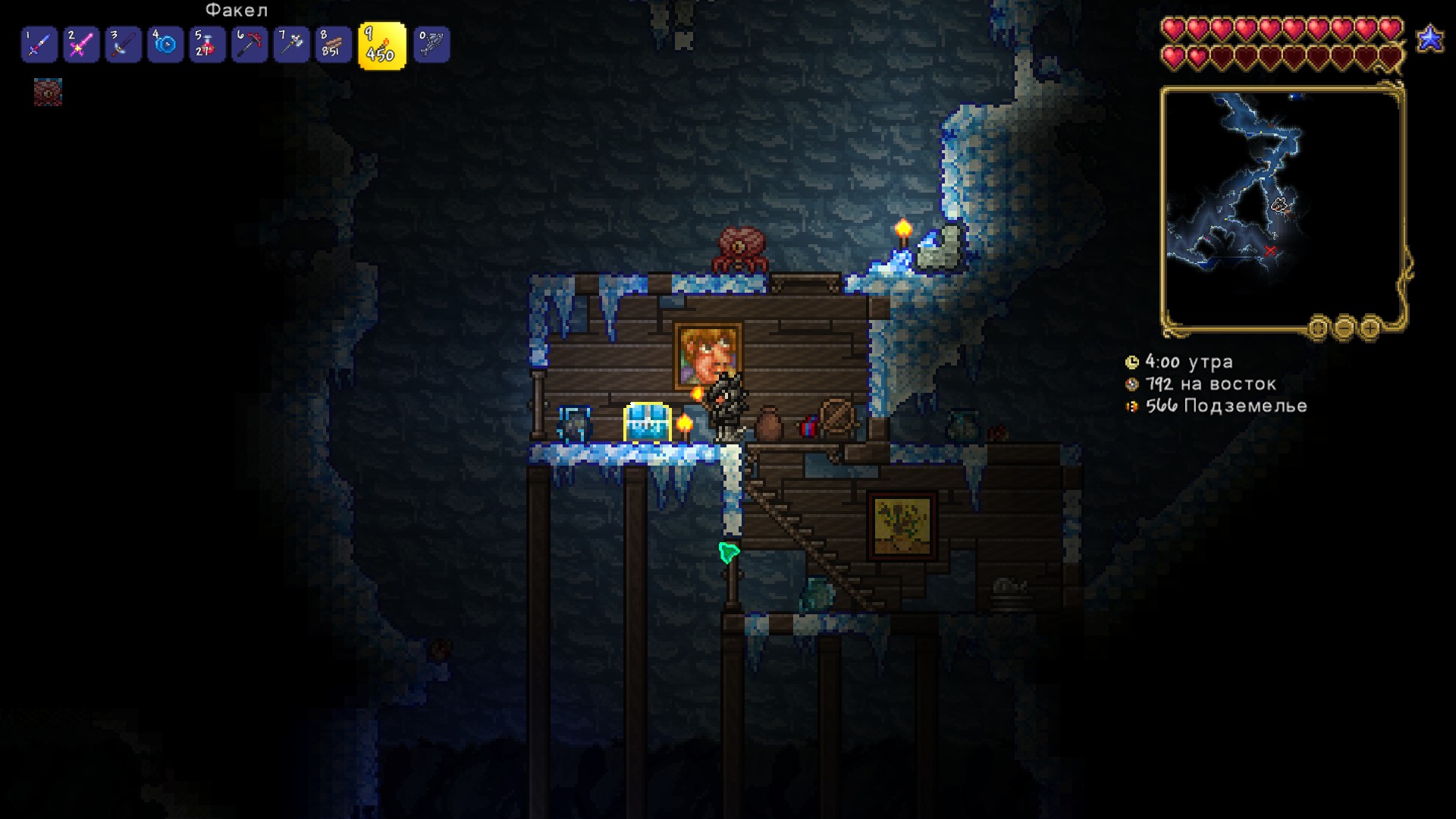Reset minimap zoom with the leftmost minimap button

[x=1318, y=328]
